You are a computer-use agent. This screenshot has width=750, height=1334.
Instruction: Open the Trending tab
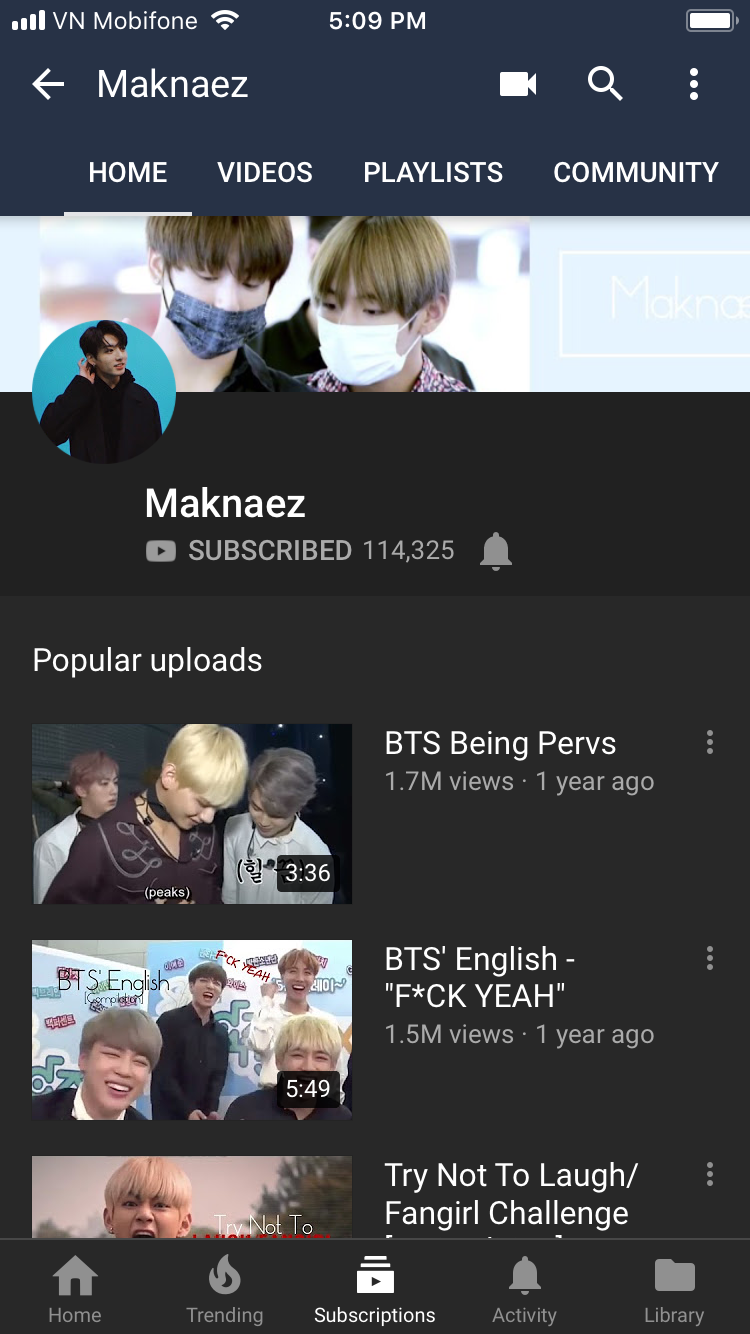pos(225,1290)
